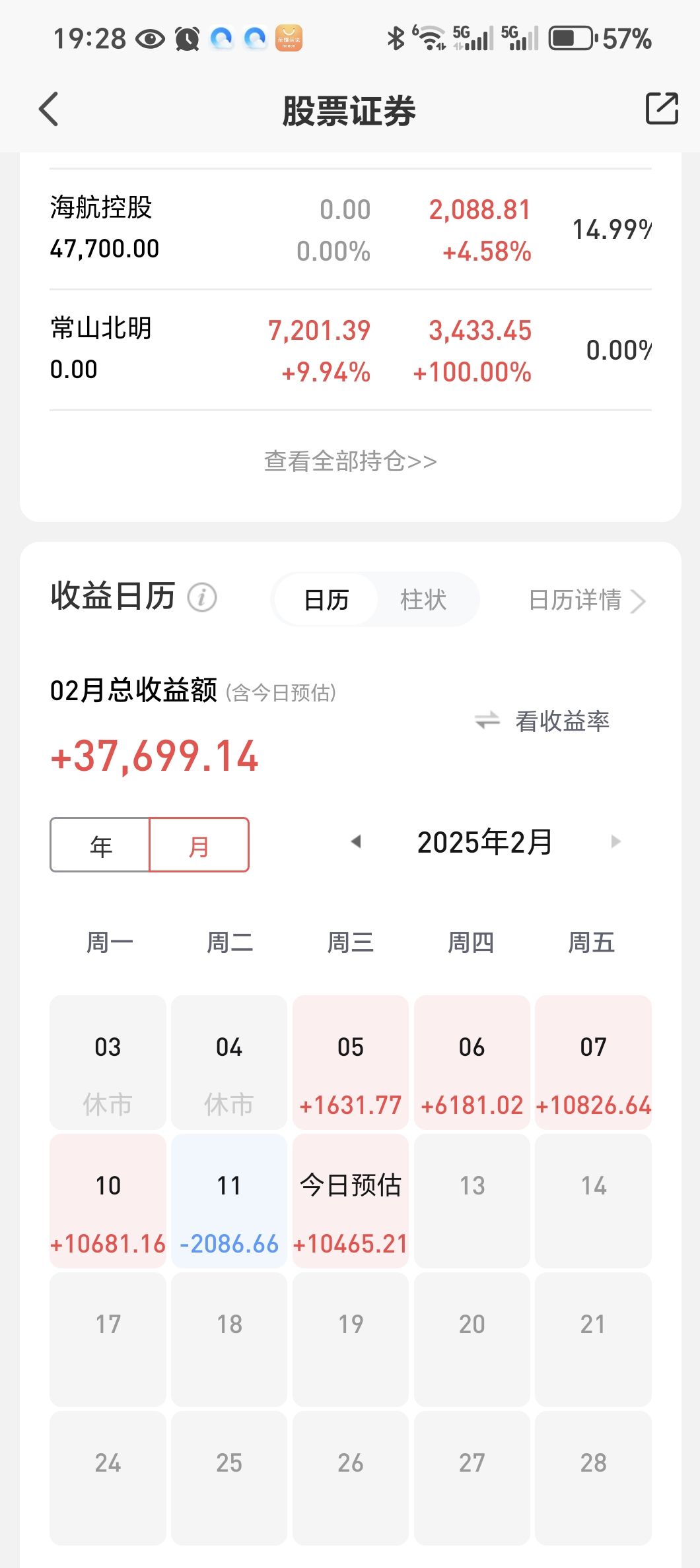Open 日历详情 details
The image size is (700, 1568).
click(587, 600)
